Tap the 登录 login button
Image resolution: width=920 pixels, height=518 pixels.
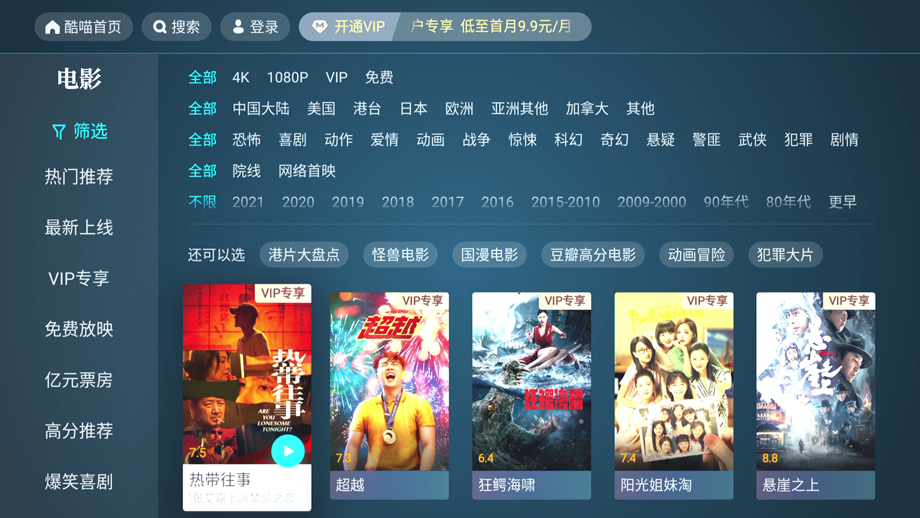(255, 27)
